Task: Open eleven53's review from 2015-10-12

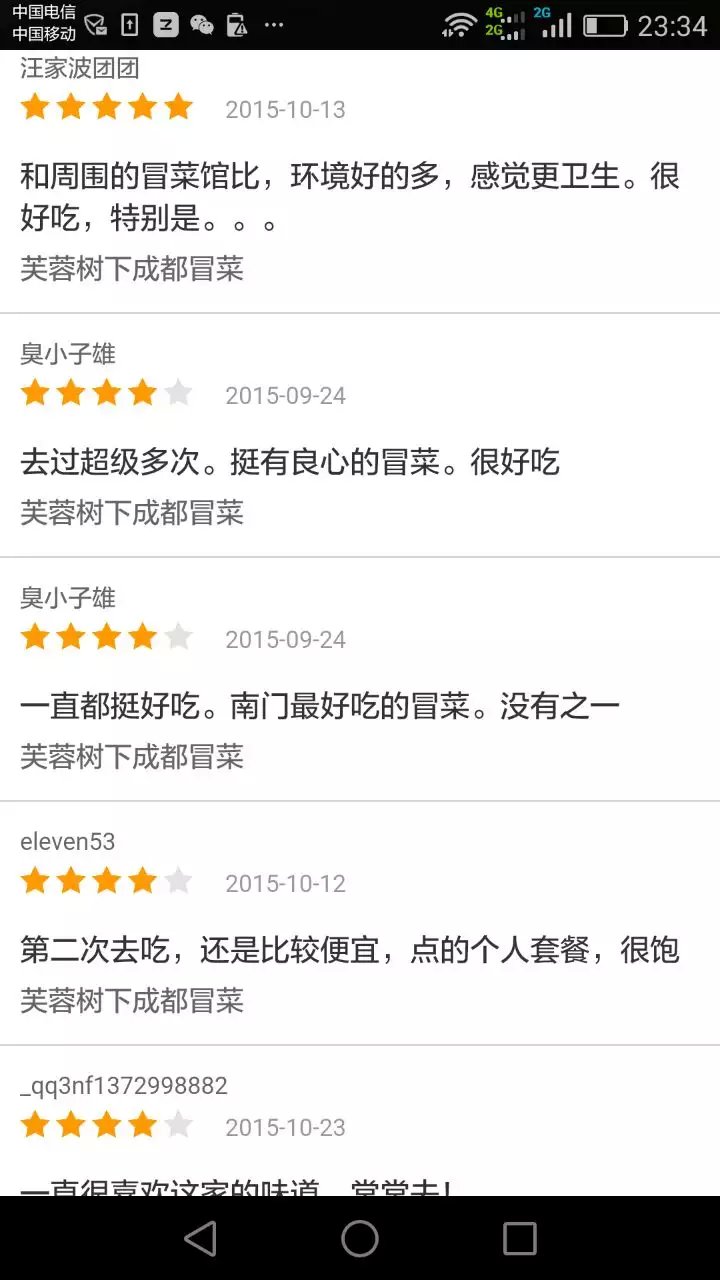Action: [350, 950]
